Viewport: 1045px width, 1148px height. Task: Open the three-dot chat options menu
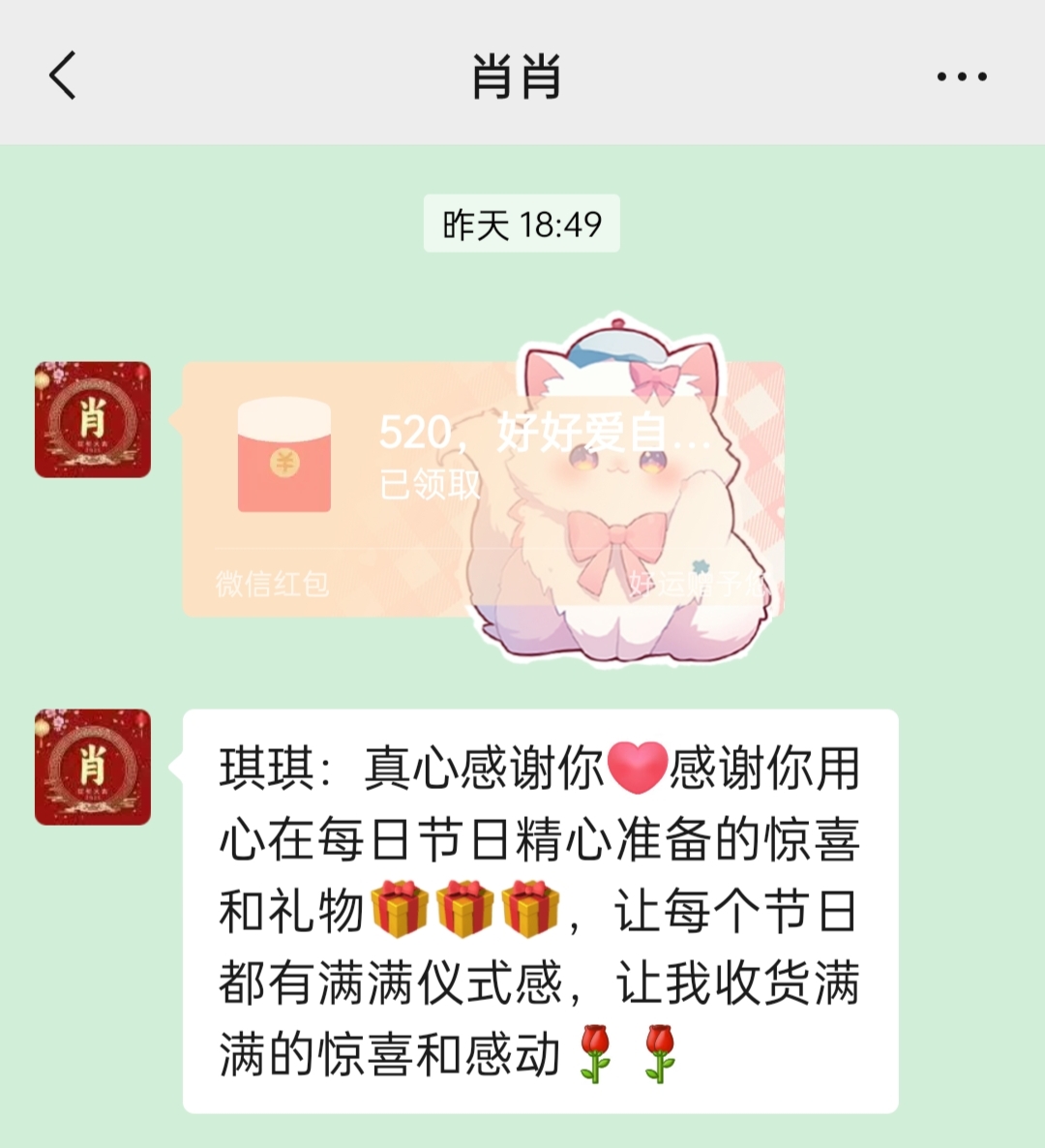click(x=961, y=76)
